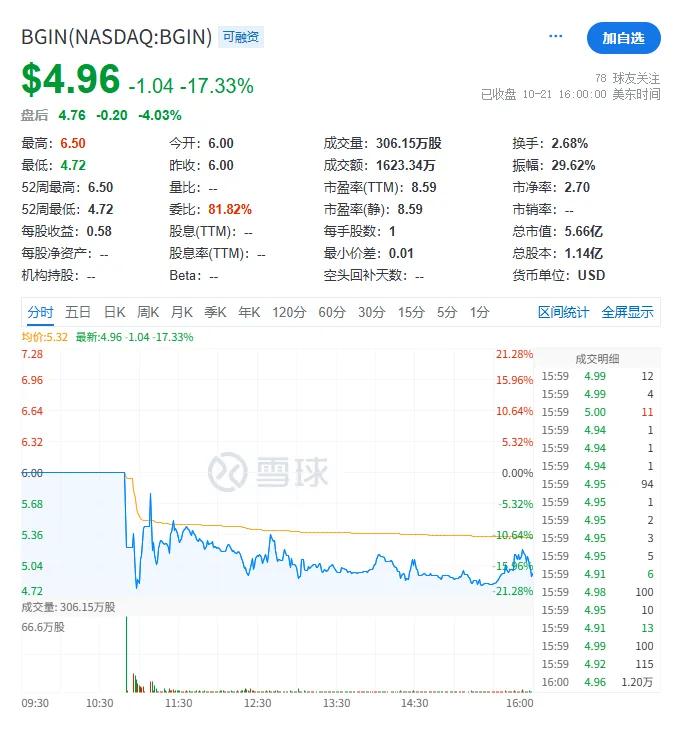This screenshot has height=732, width=678.
Task: Switch to 周K weekly chart
Action: pyautogui.click(x=148, y=312)
